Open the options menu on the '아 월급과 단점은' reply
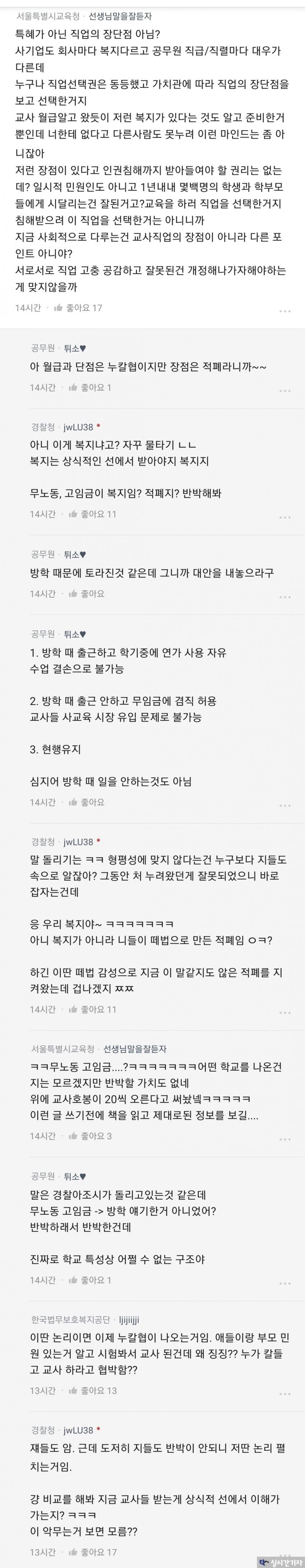This screenshot has width=305, height=1568. coord(284,391)
